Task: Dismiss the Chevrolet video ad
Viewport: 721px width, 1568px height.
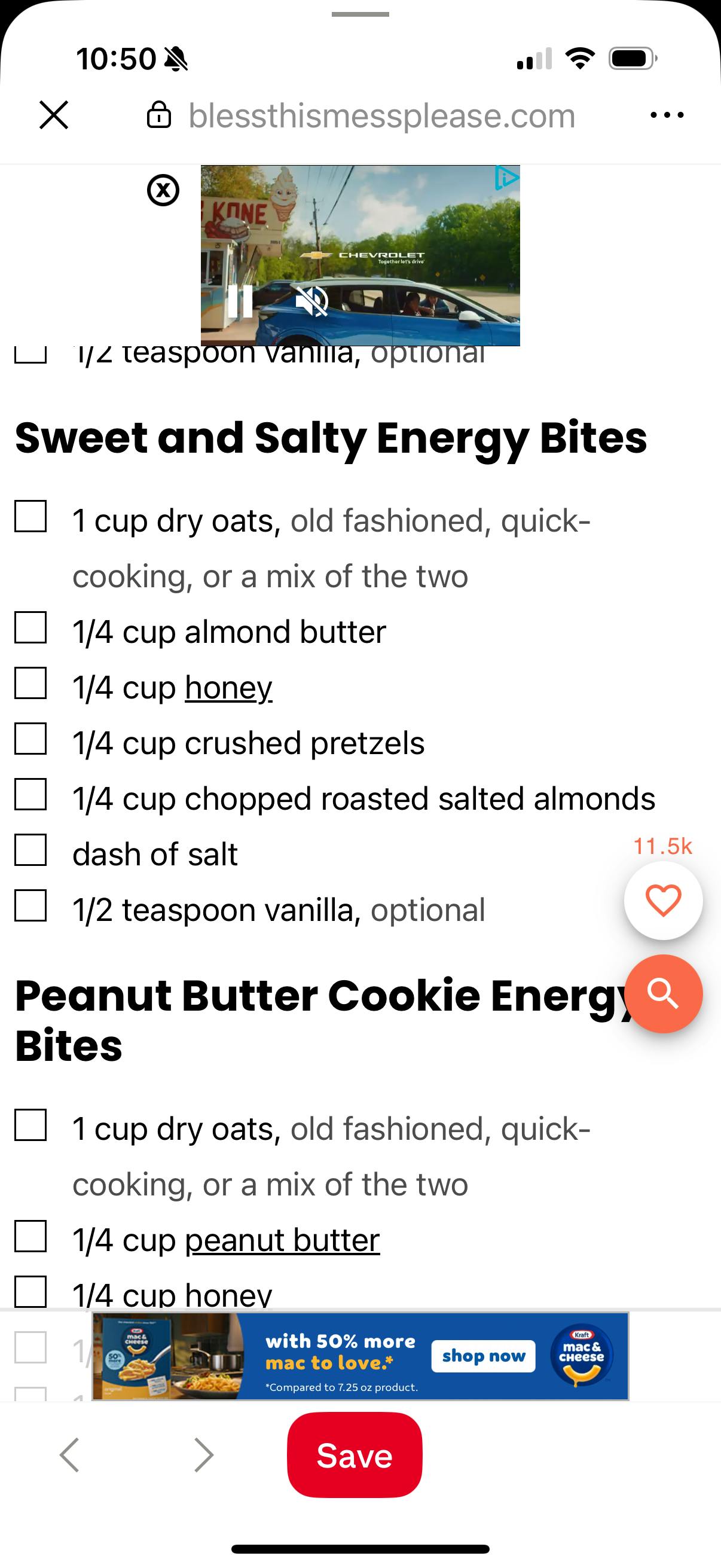Action: [163, 191]
